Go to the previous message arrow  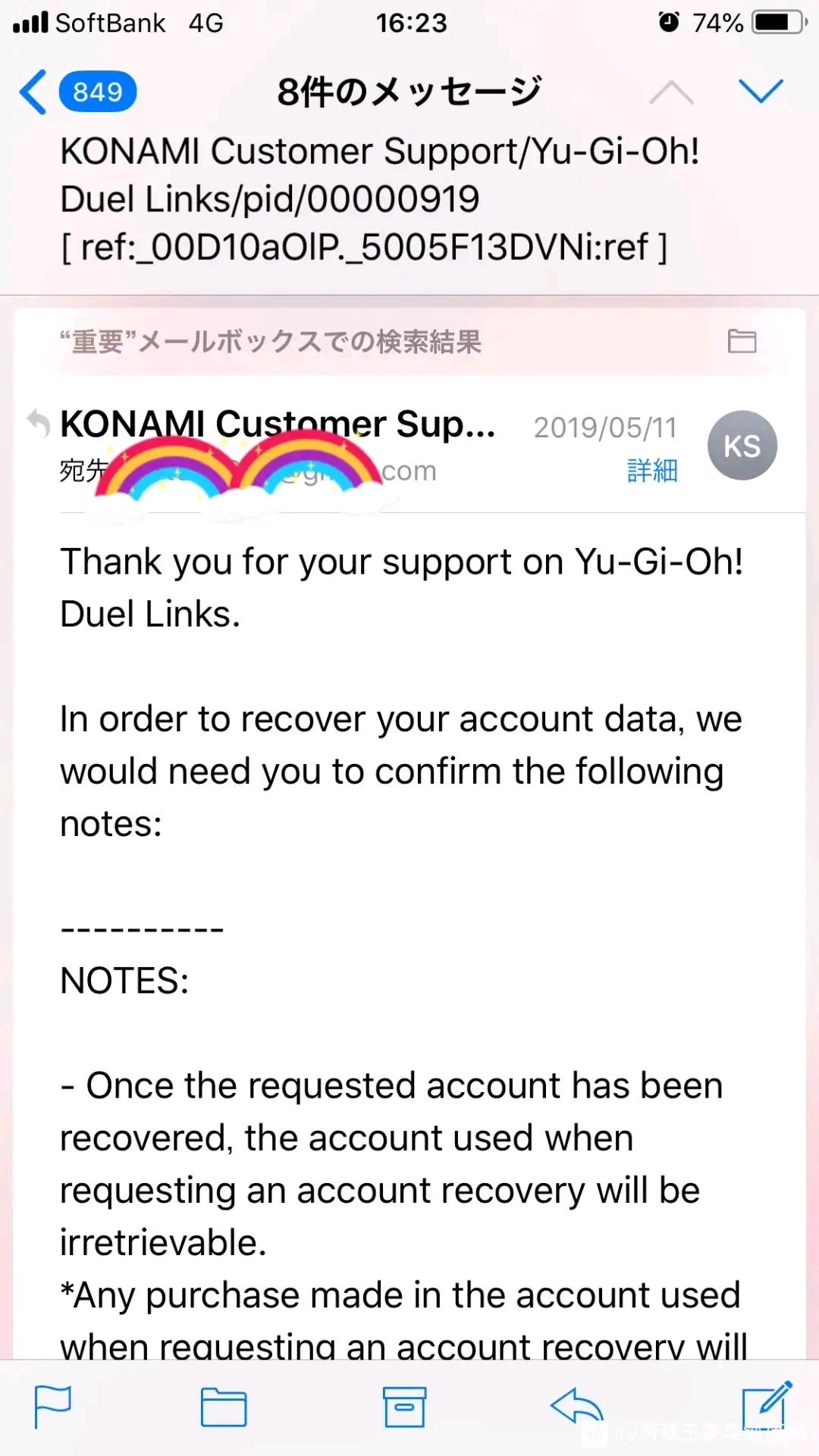[671, 92]
